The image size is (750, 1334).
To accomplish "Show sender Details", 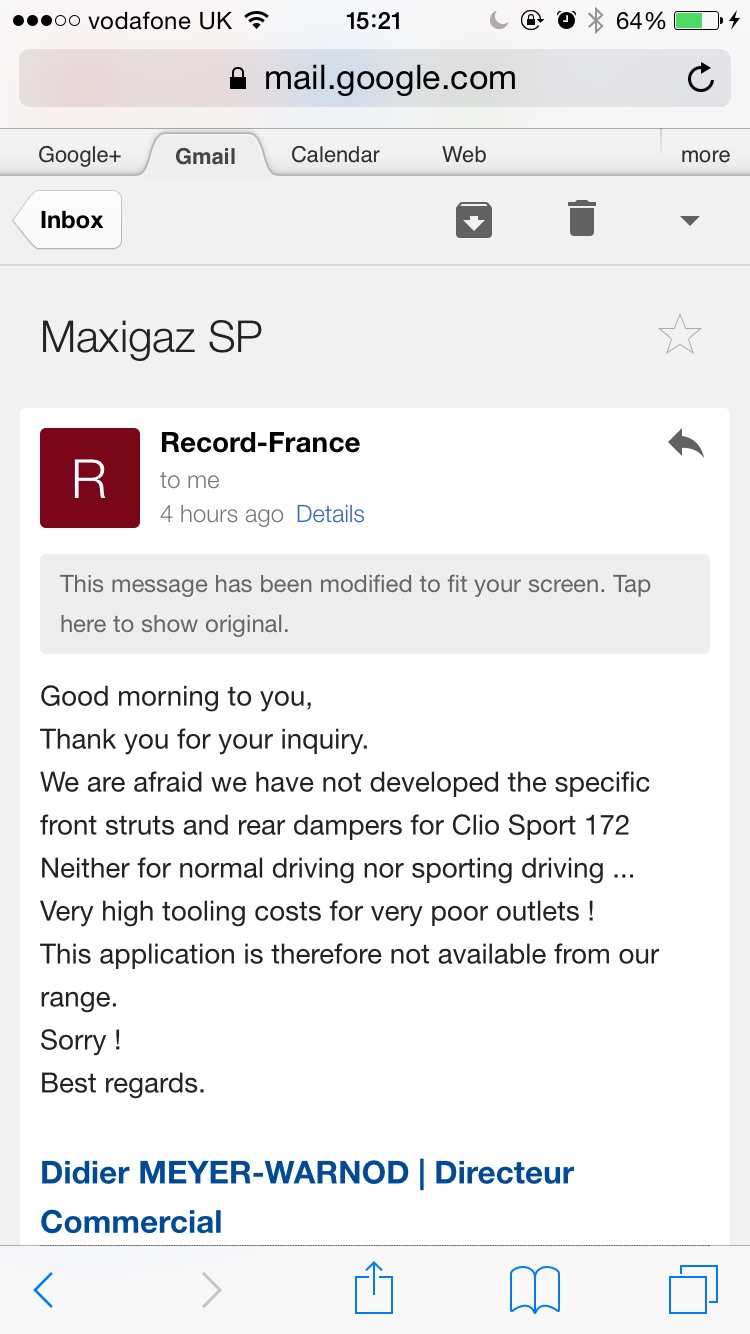I will [x=330, y=514].
